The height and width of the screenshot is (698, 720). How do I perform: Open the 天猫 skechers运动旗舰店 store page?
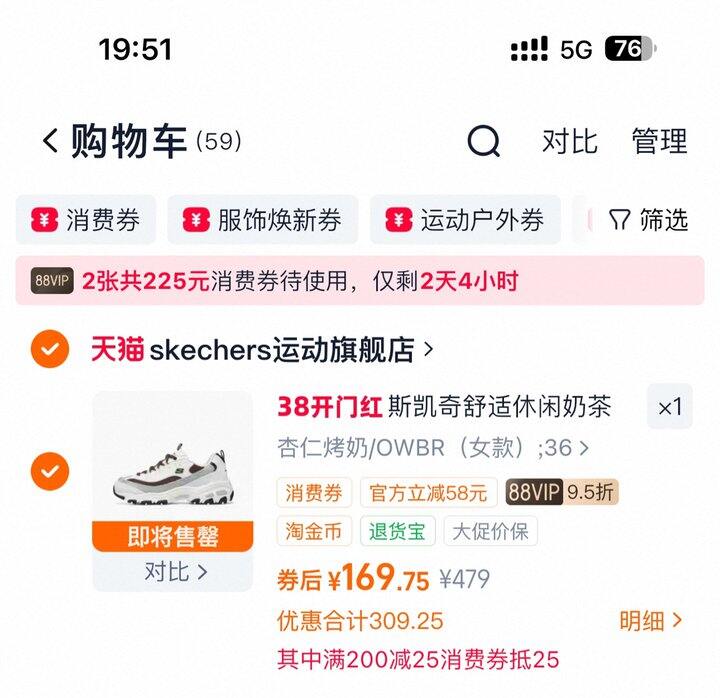[x=262, y=349]
